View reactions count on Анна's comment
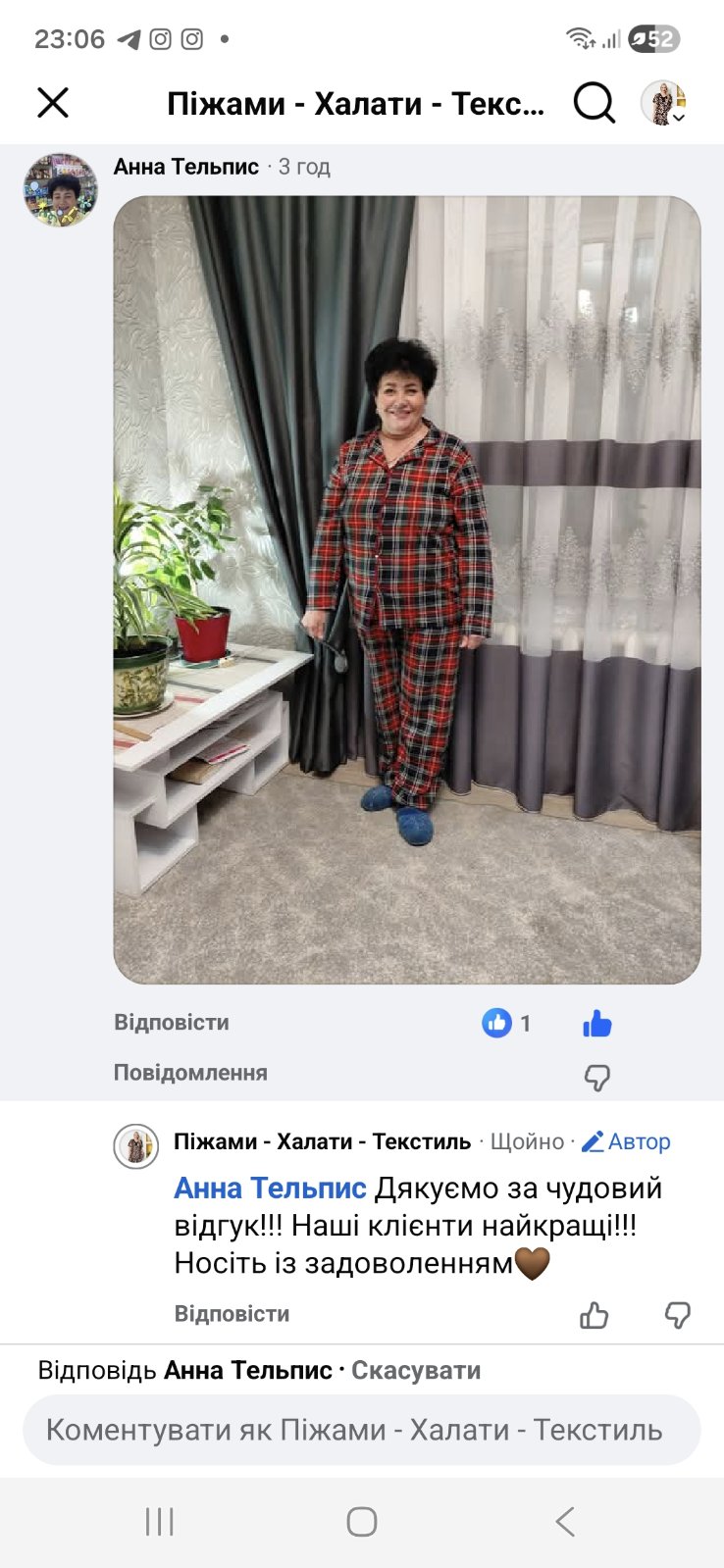Viewport: 724px width, 1568px height. pos(506,1023)
